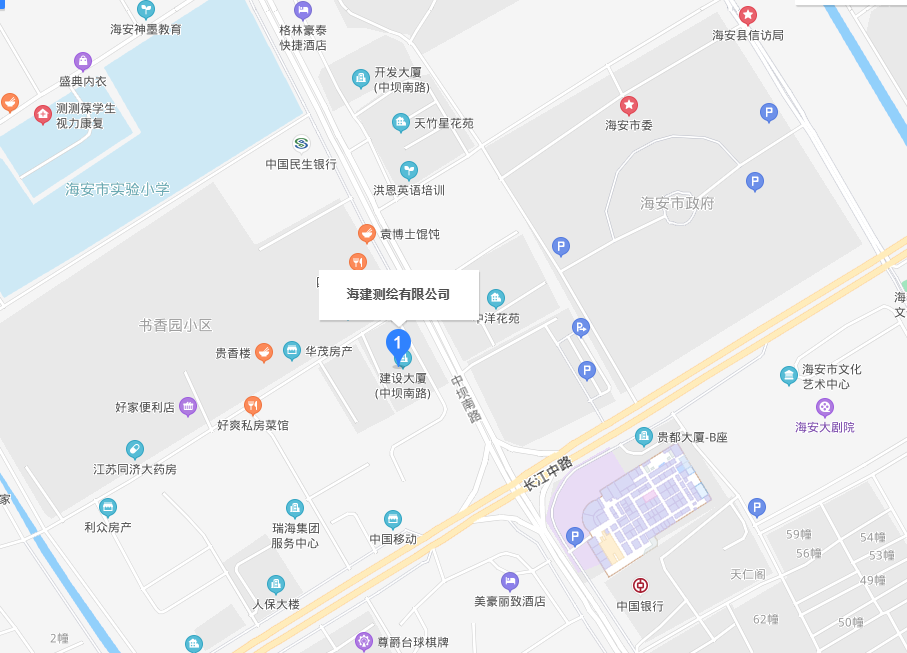This screenshot has height=653, width=907.
Task: Select the 中国移动 pin on the map
Action: point(393,519)
